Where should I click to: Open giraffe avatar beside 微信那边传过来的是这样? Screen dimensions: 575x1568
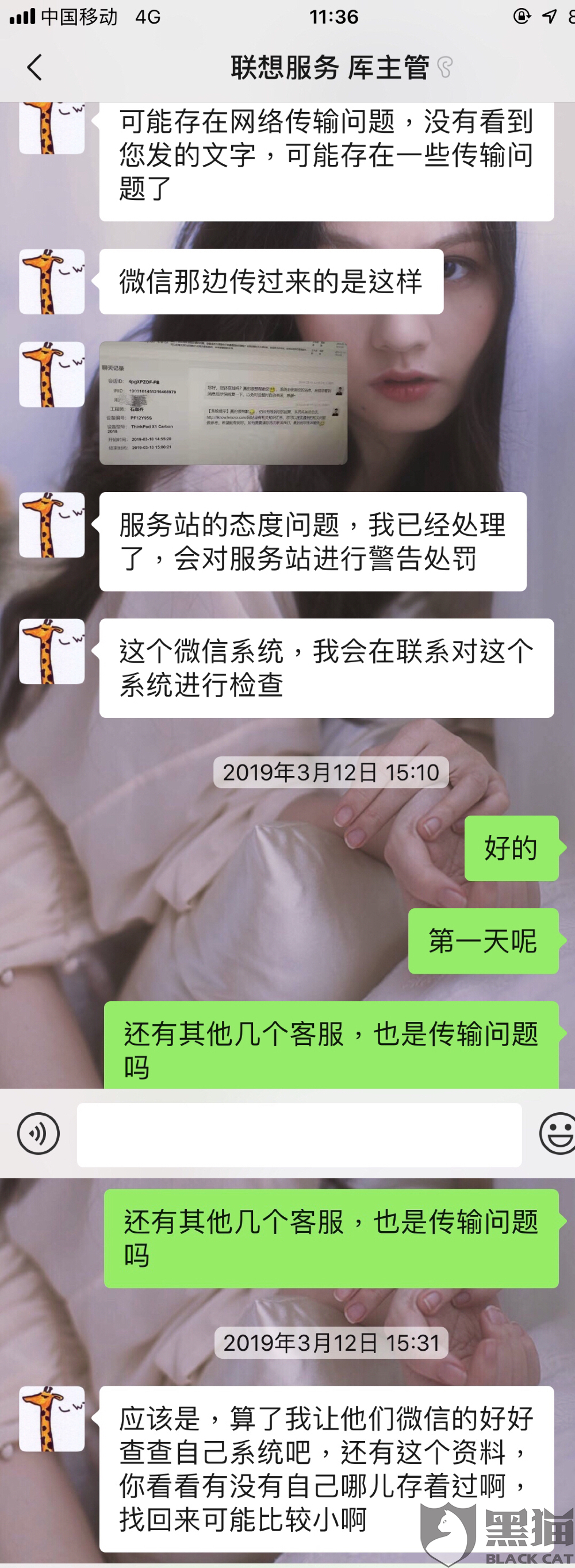(52, 281)
